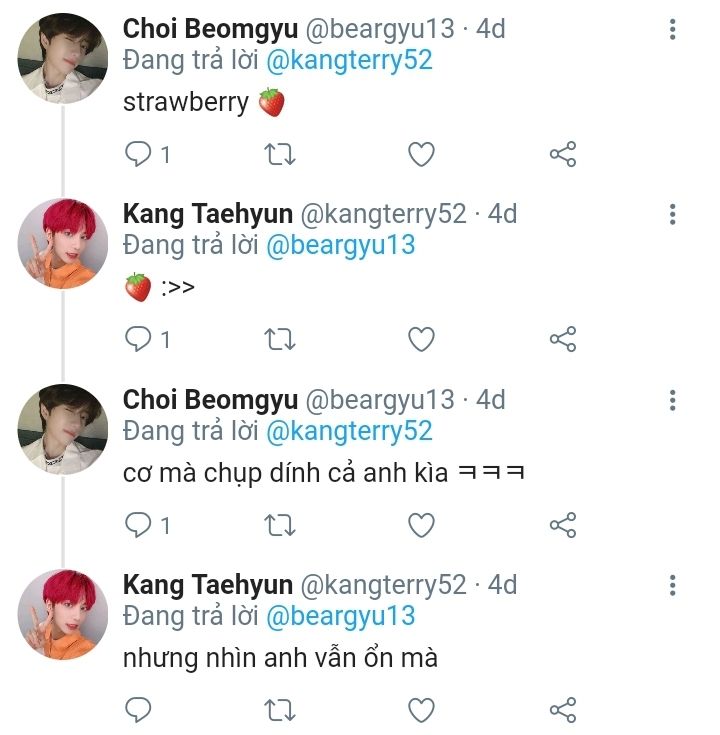This screenshot has height=735, width=720.
Task: Open @beargyu13 mention in the ":>>" reply
Action: point(340,245)
